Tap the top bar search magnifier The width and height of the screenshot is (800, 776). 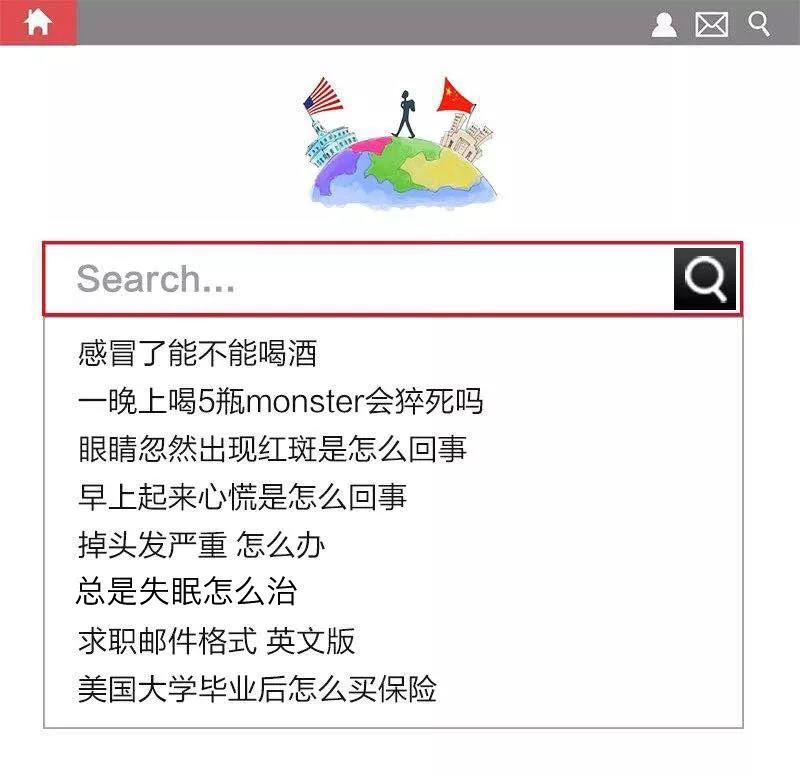[x=759, y=23]
